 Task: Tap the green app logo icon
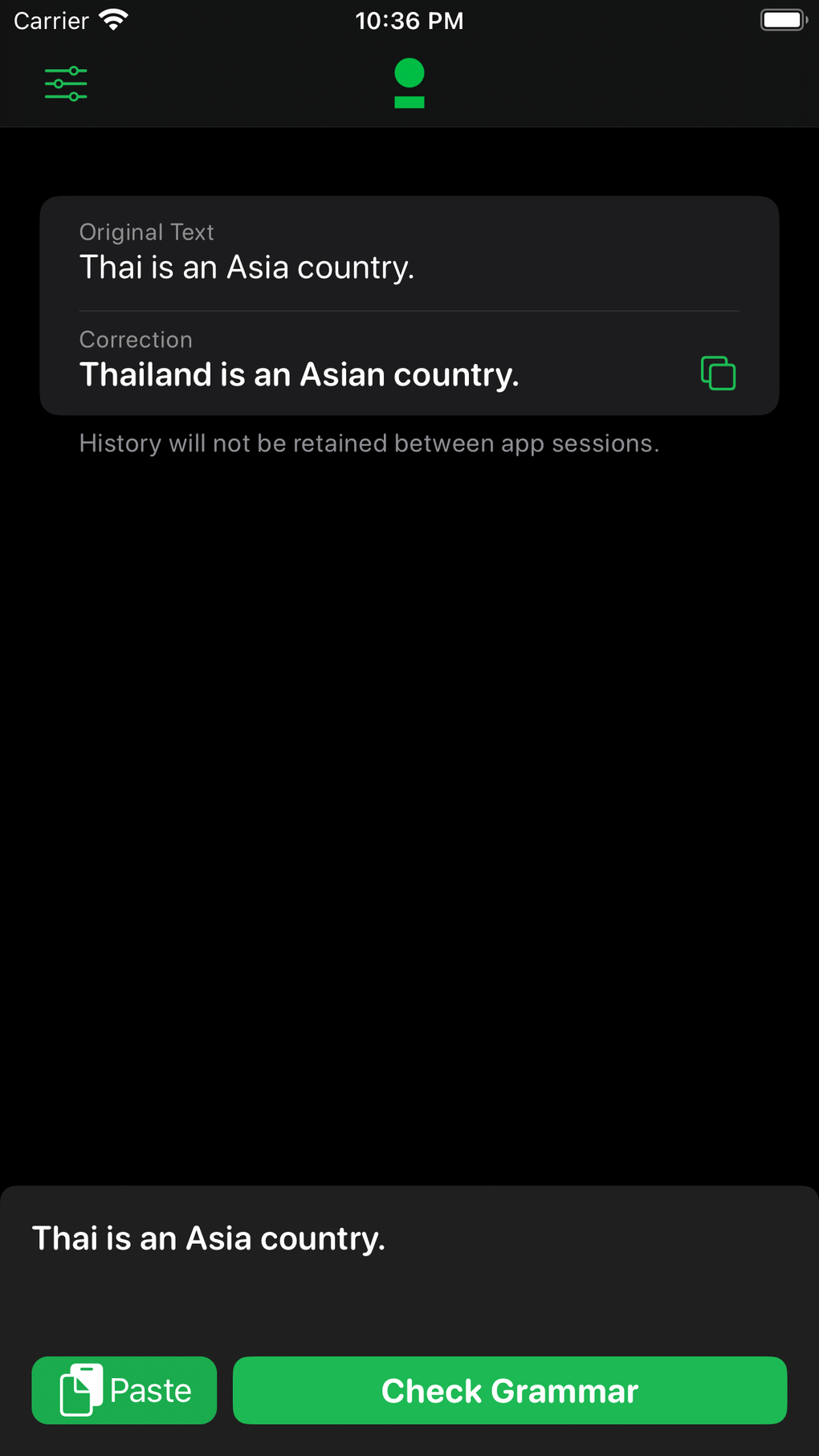[409, 84]
